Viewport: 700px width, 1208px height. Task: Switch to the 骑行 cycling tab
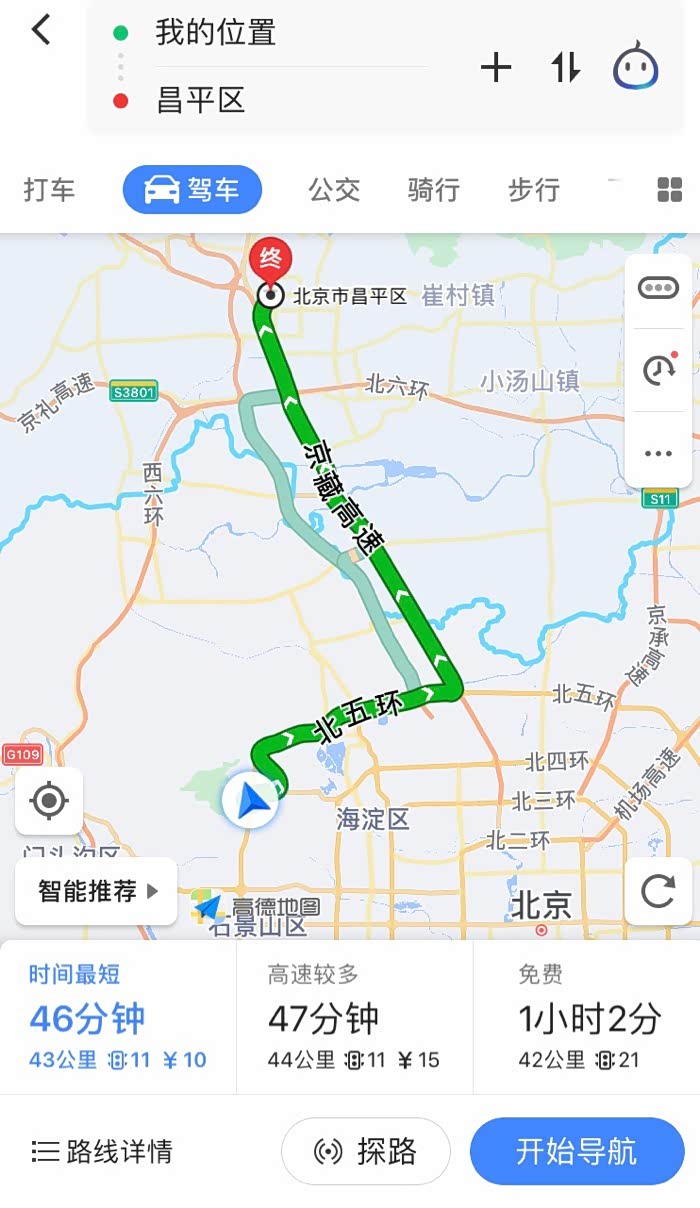(434, 190)
